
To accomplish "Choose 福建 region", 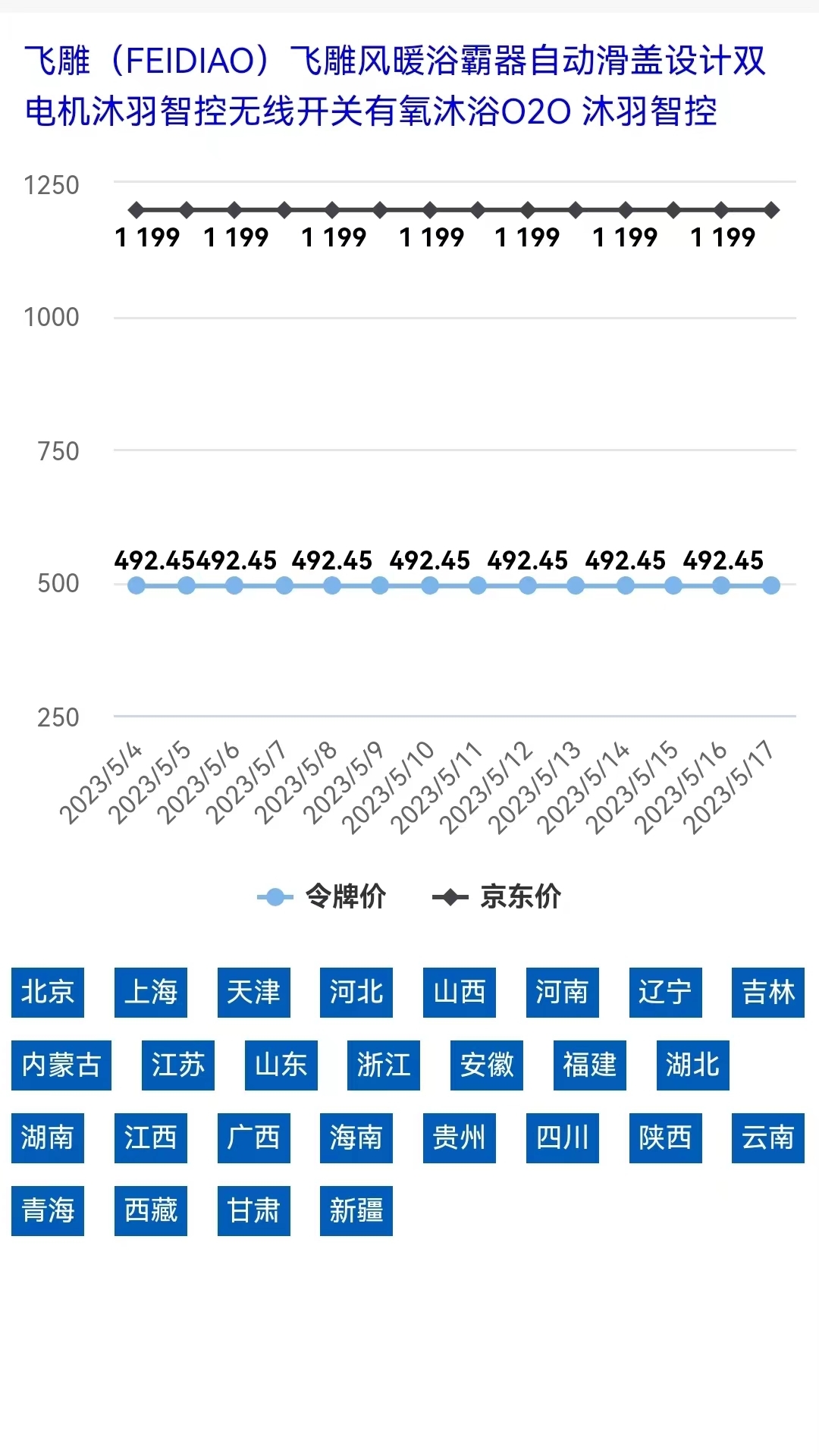I will click(590, 1065).
